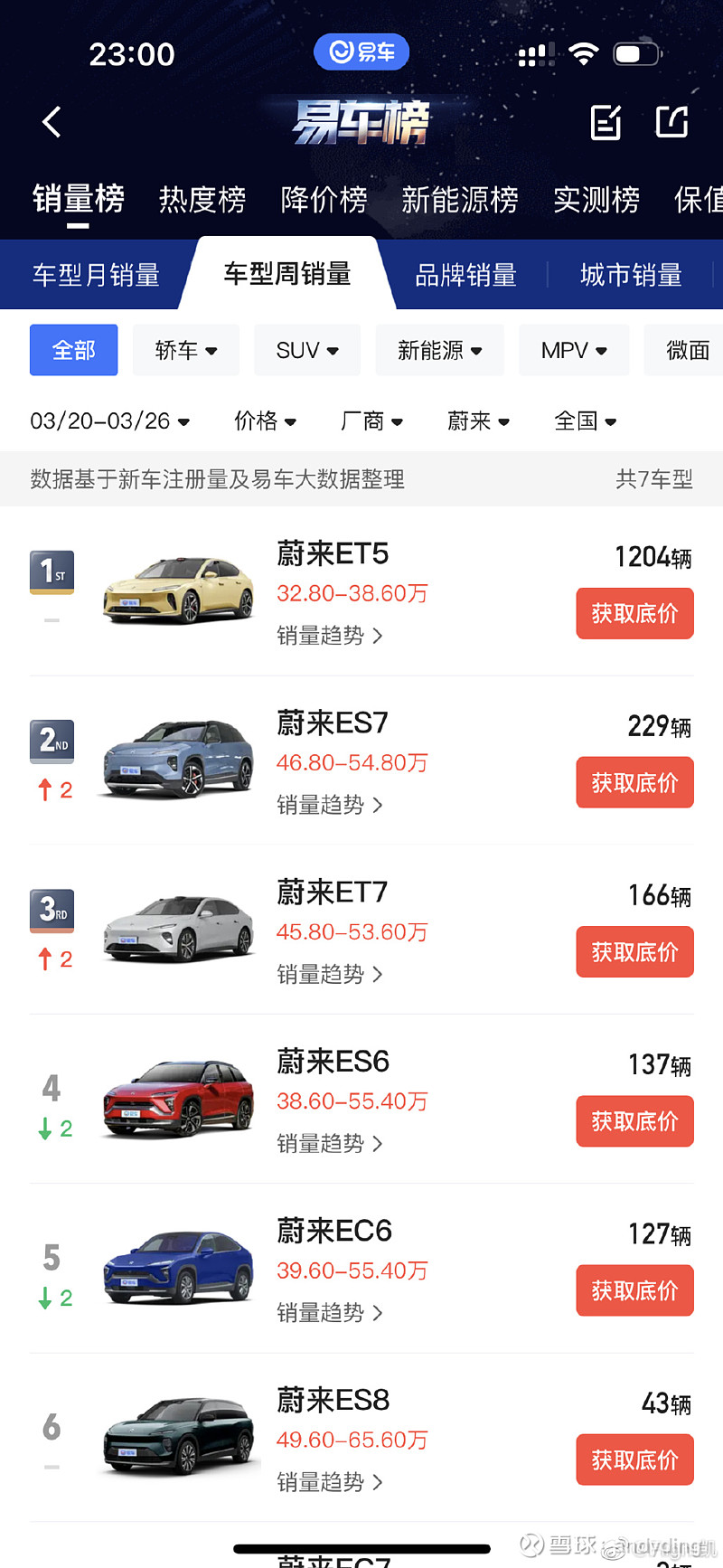This screenshot has height=1568, width=723.
Task: Tap 获取底价 for 蔚来ES7
Action: pos(634,782)
